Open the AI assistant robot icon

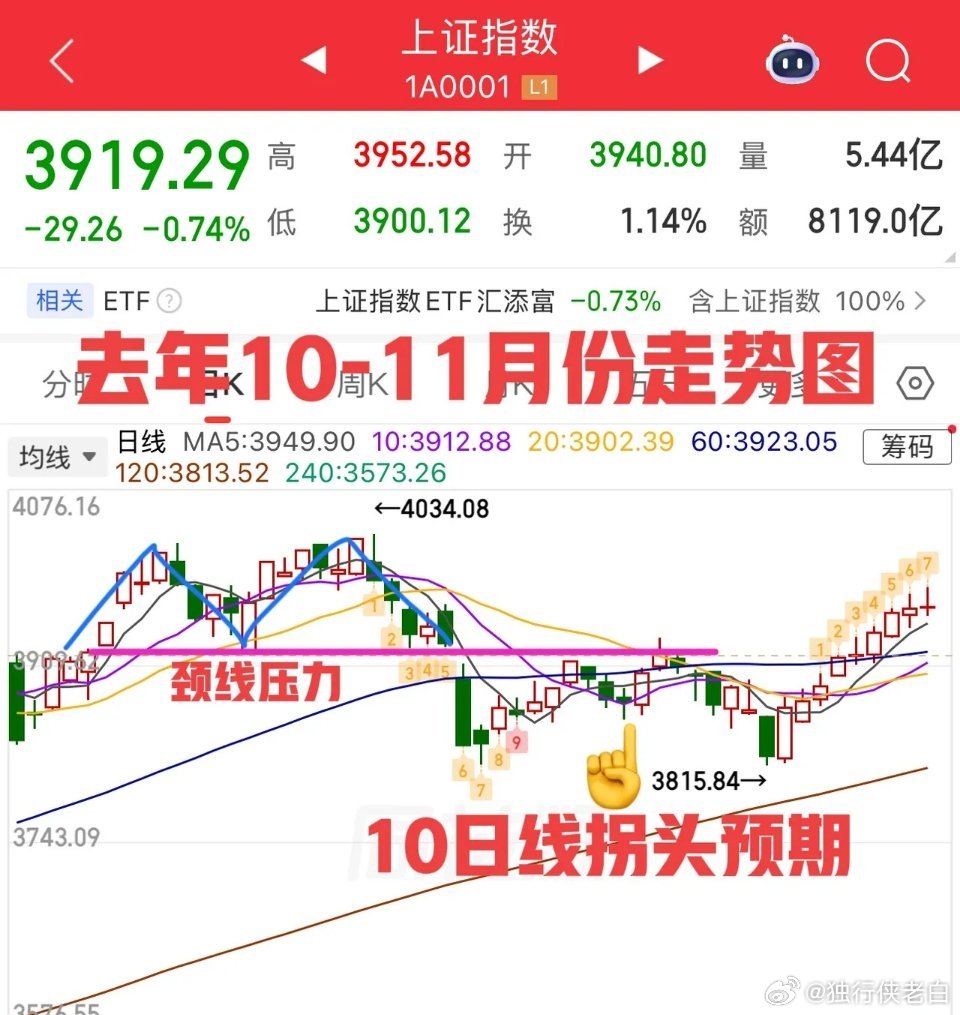[x=791, y=62]
